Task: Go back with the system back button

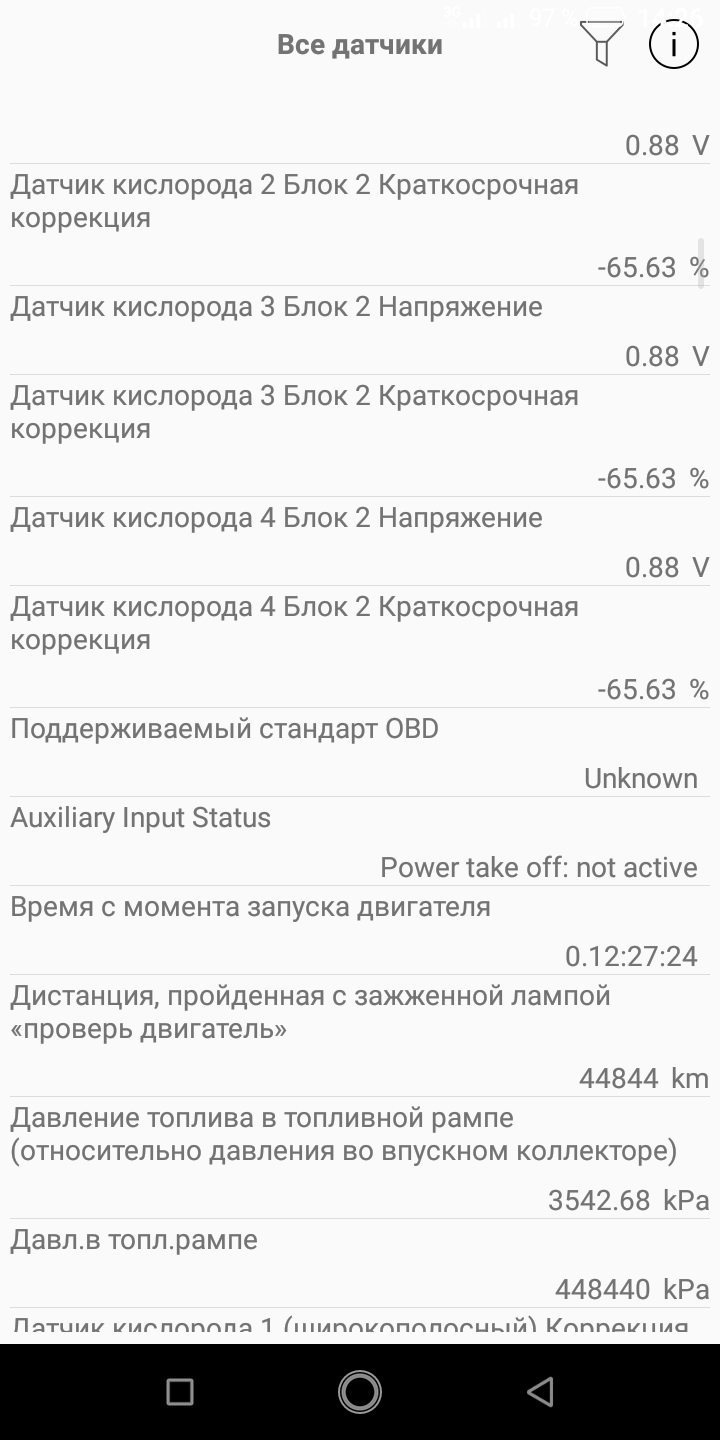Action: pyautogui.click(x=540, y=1391)
